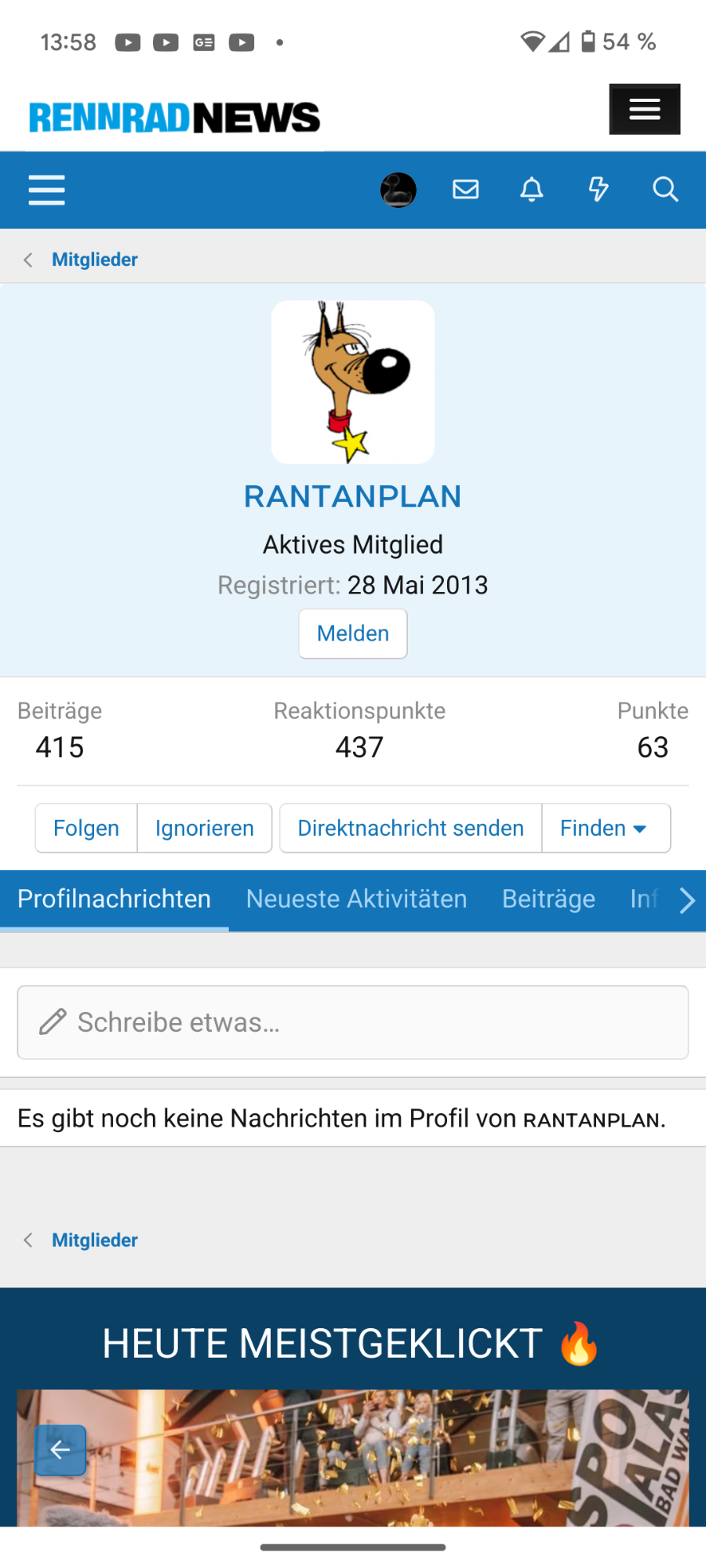The image size is (706, 1568).
Task: Switch to the Beiträge tab
Action: pos(548,899)
